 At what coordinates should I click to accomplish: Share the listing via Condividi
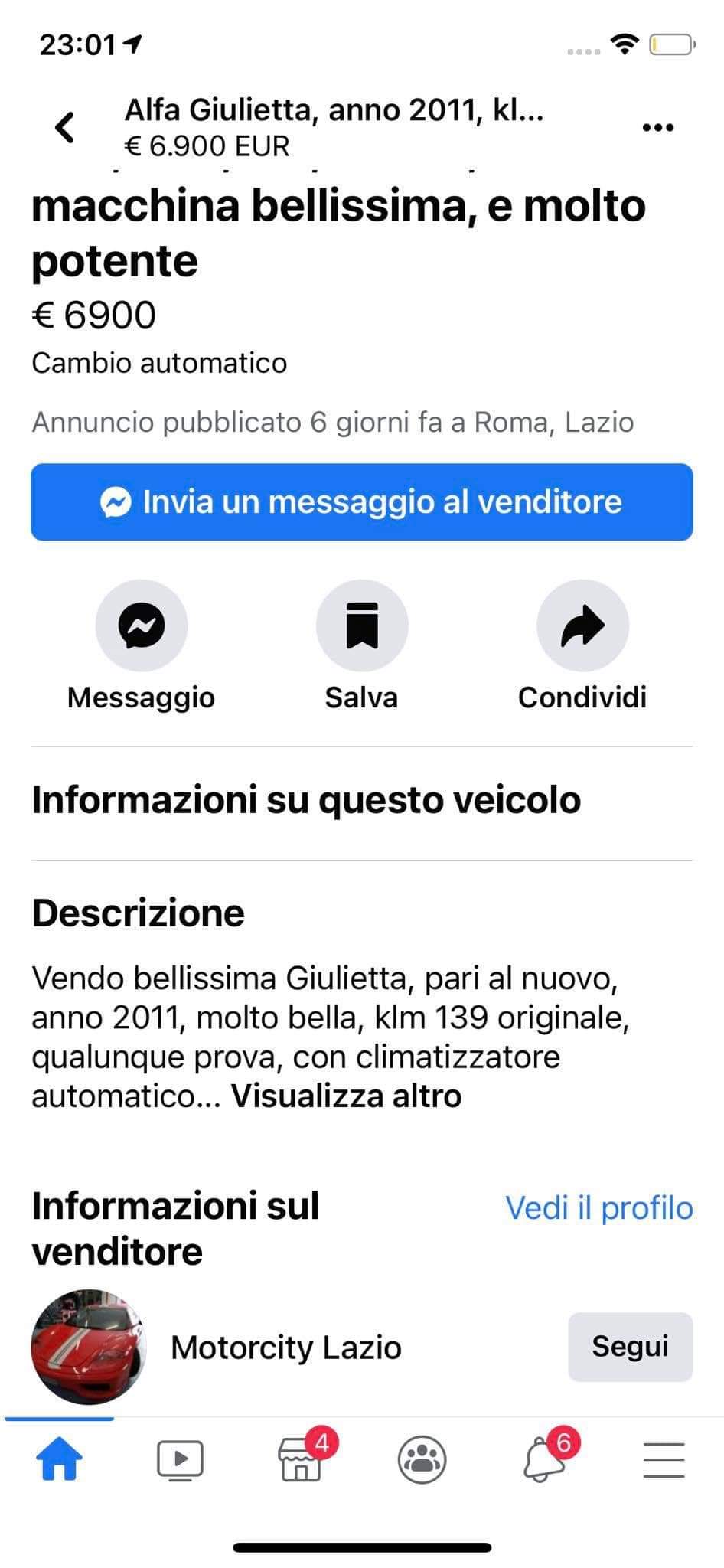click(x=582, y=626)
